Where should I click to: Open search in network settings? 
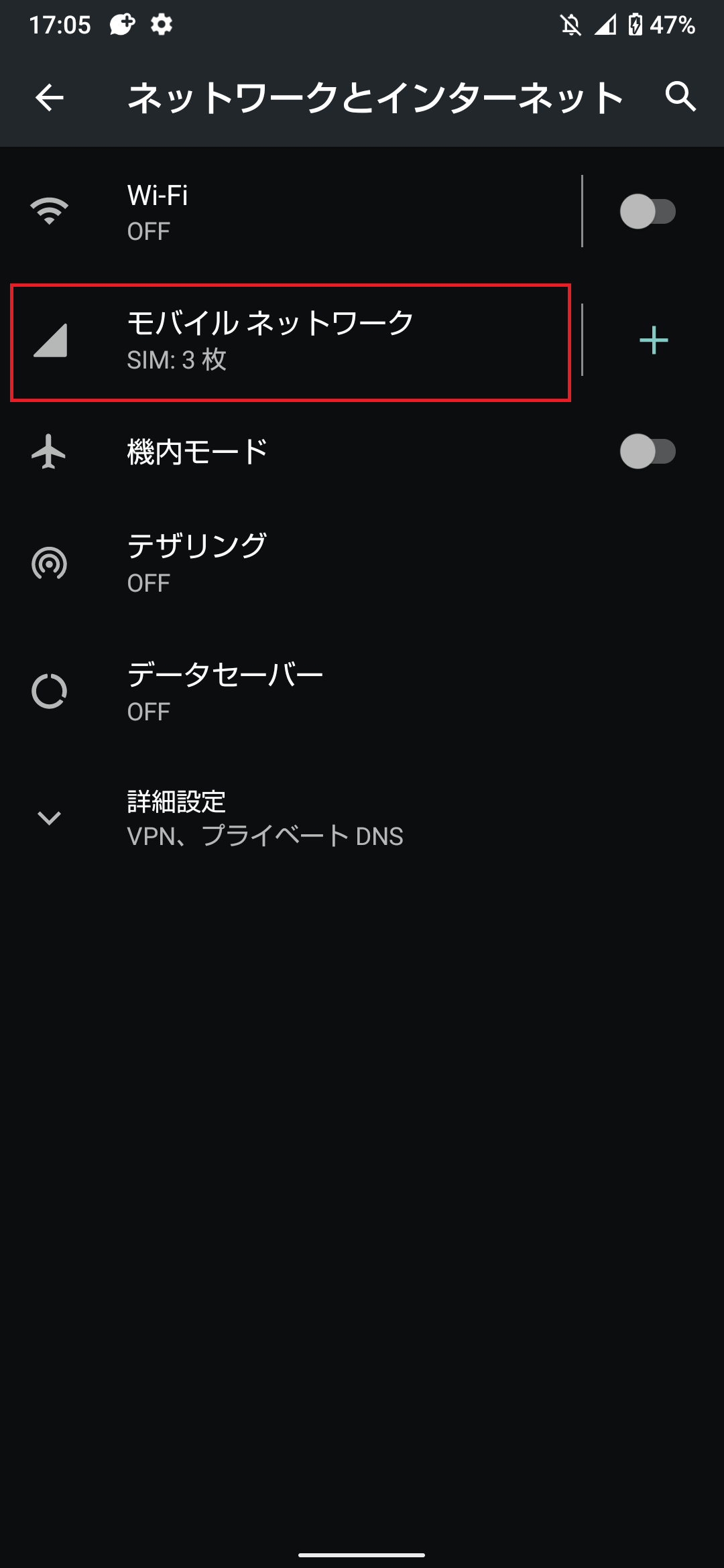coord(680,99)
